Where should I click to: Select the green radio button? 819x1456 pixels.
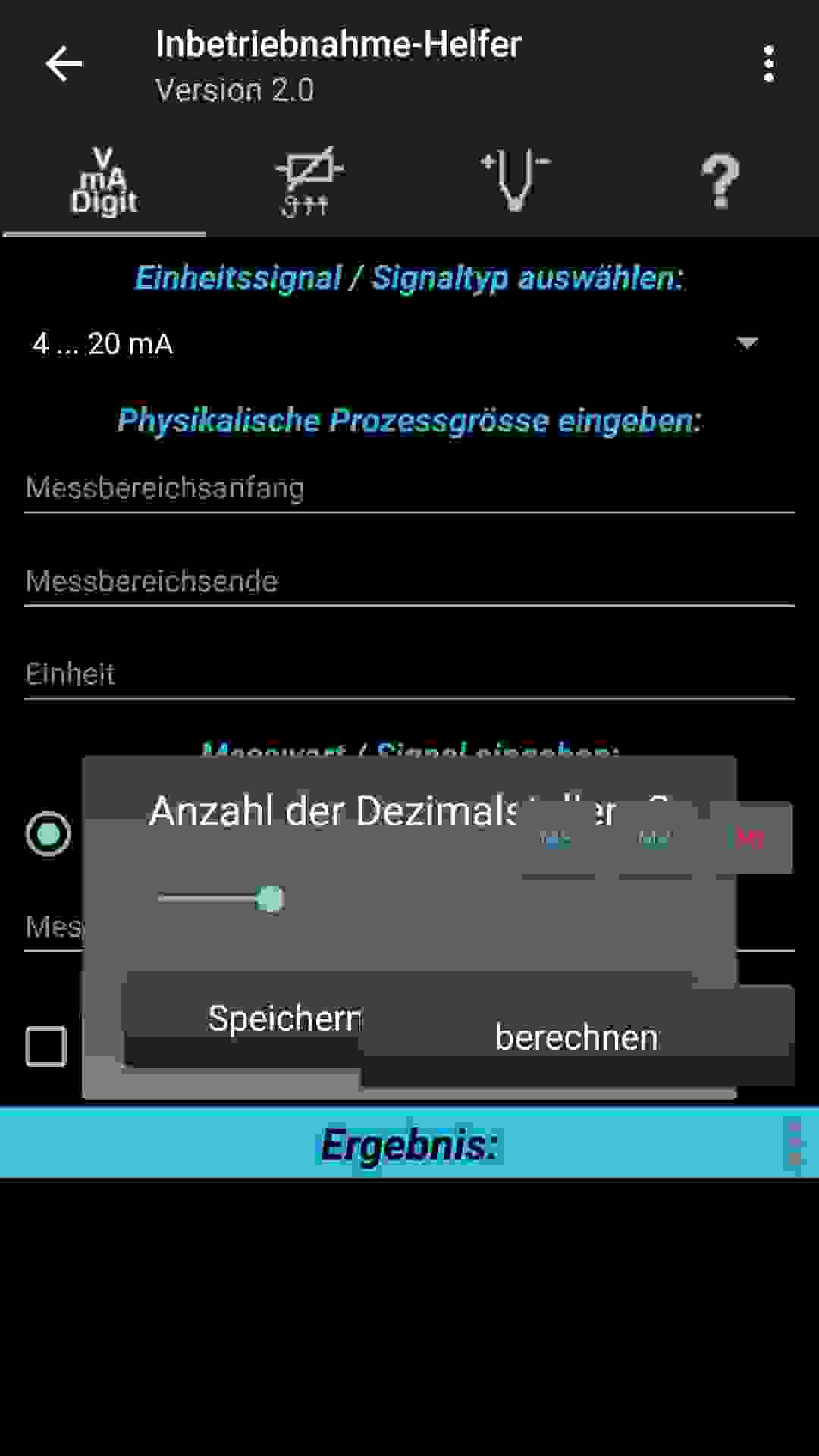[49, 833]
